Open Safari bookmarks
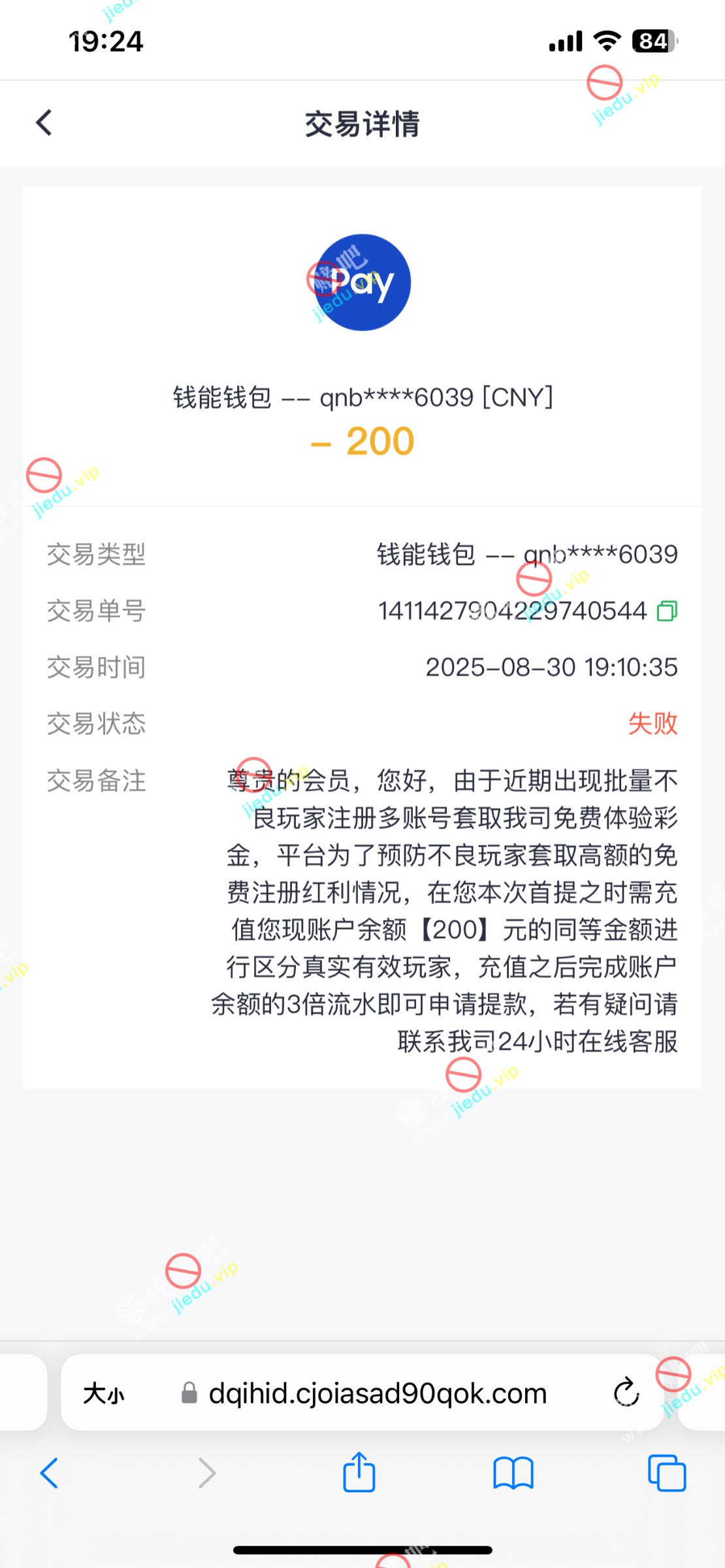Image resolution: width=725 pixels, height=1568 pixels. [513, 1473]
